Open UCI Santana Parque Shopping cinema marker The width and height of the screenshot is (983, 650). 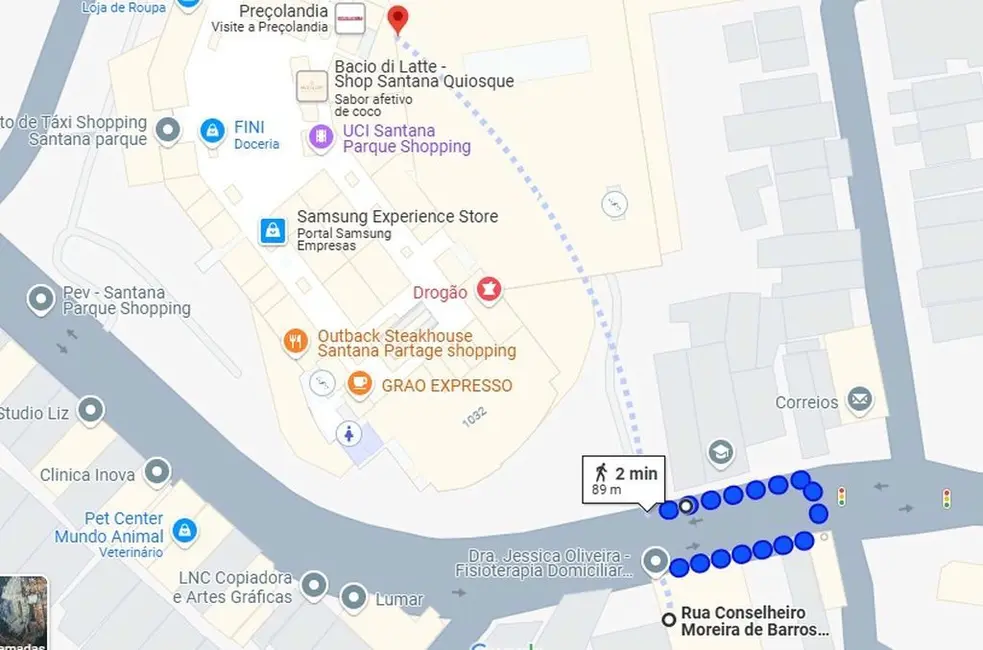(x=321, y=137)
